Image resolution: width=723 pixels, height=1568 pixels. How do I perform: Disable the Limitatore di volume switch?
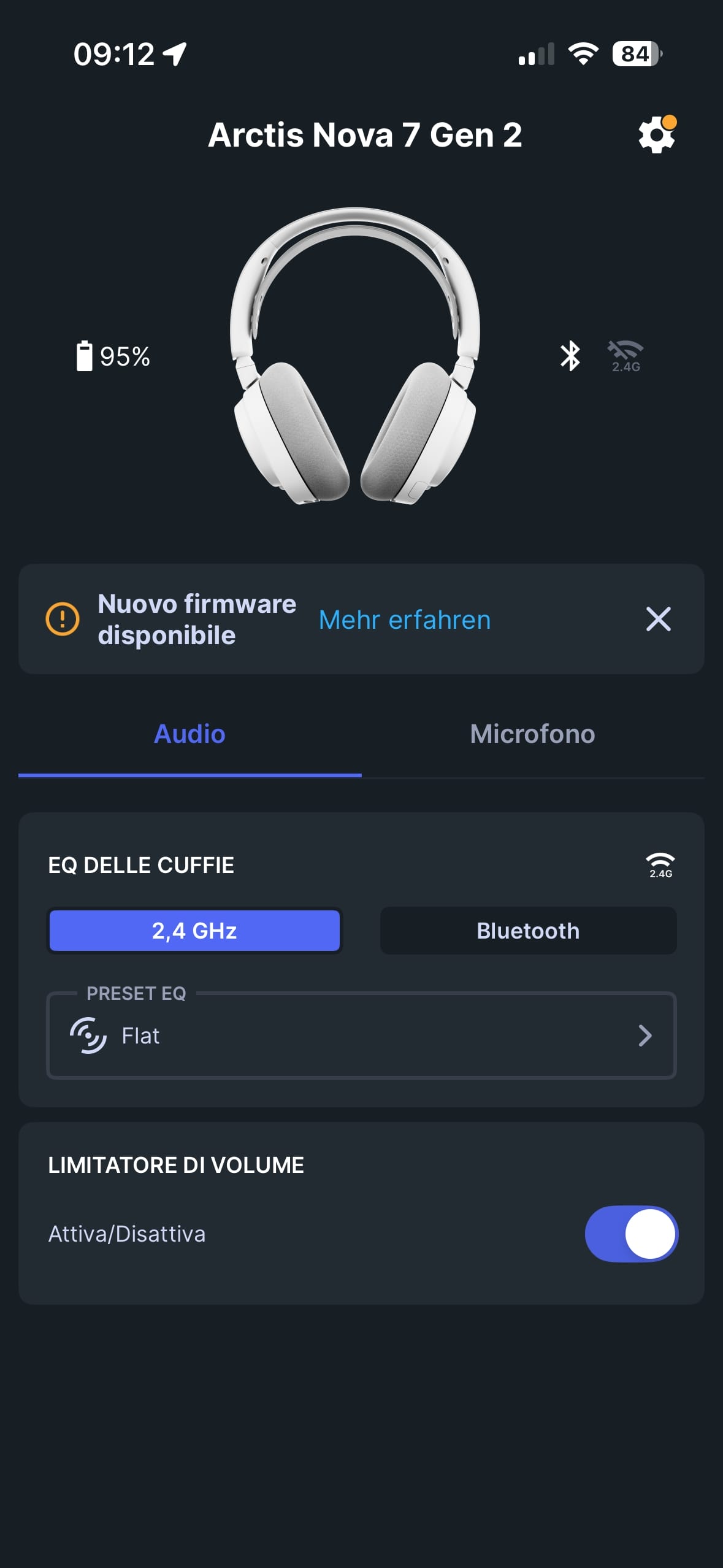tap(631, 1234)
